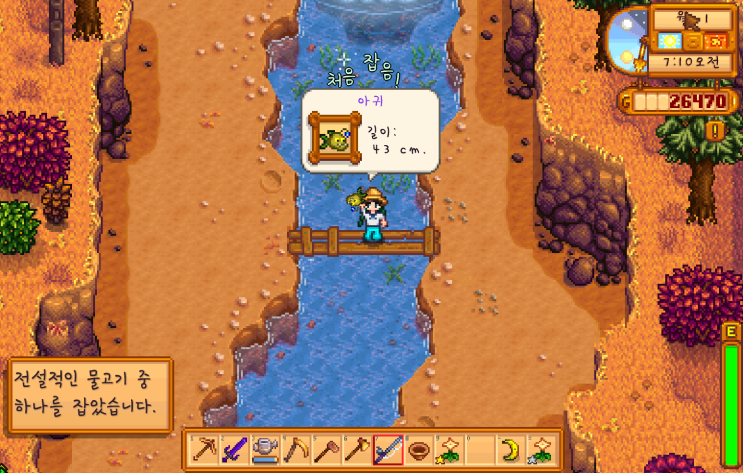The image size is (743, 473).
Task: Open the quest journal exclamation icon
Action: (715, 130)
